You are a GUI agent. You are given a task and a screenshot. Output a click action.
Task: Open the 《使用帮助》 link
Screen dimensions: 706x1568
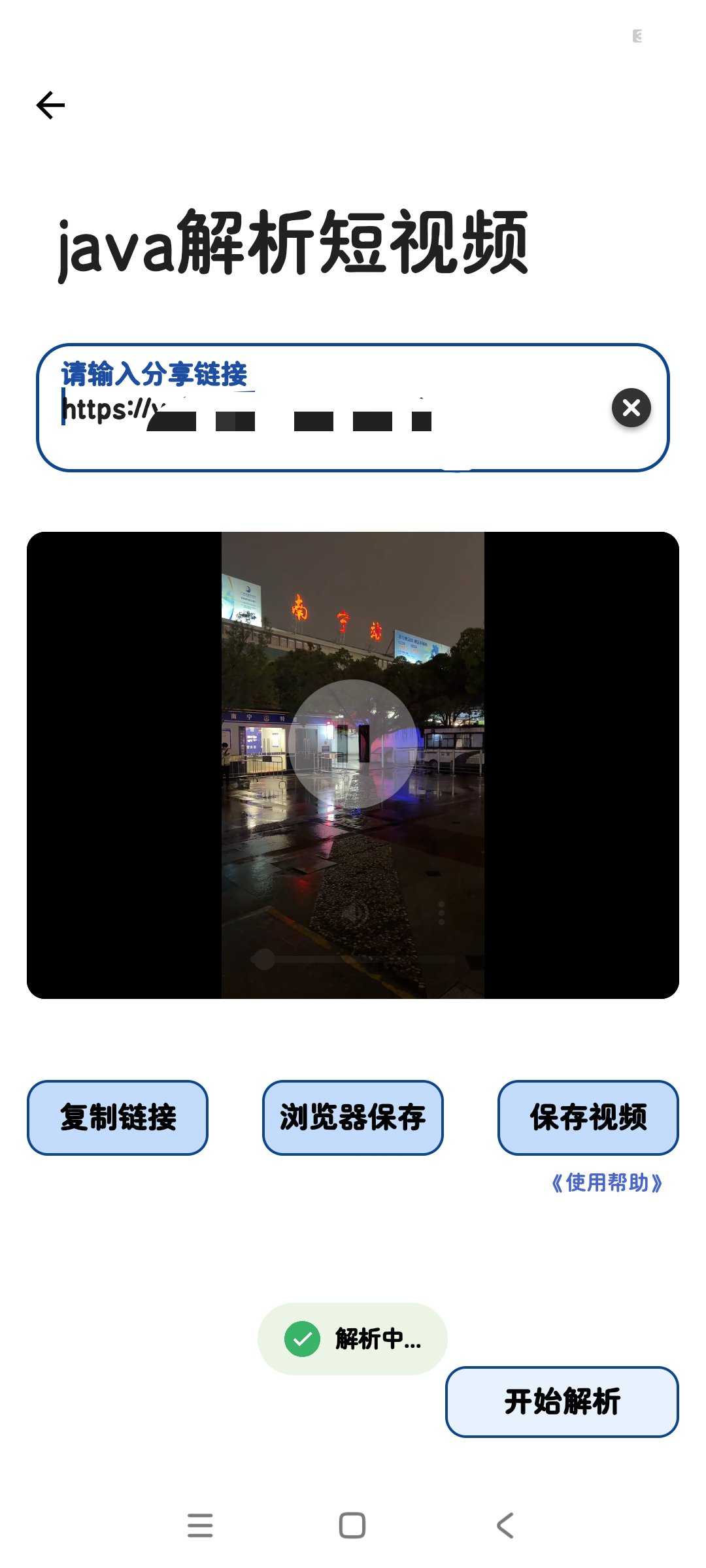[x=607, y=1183]
